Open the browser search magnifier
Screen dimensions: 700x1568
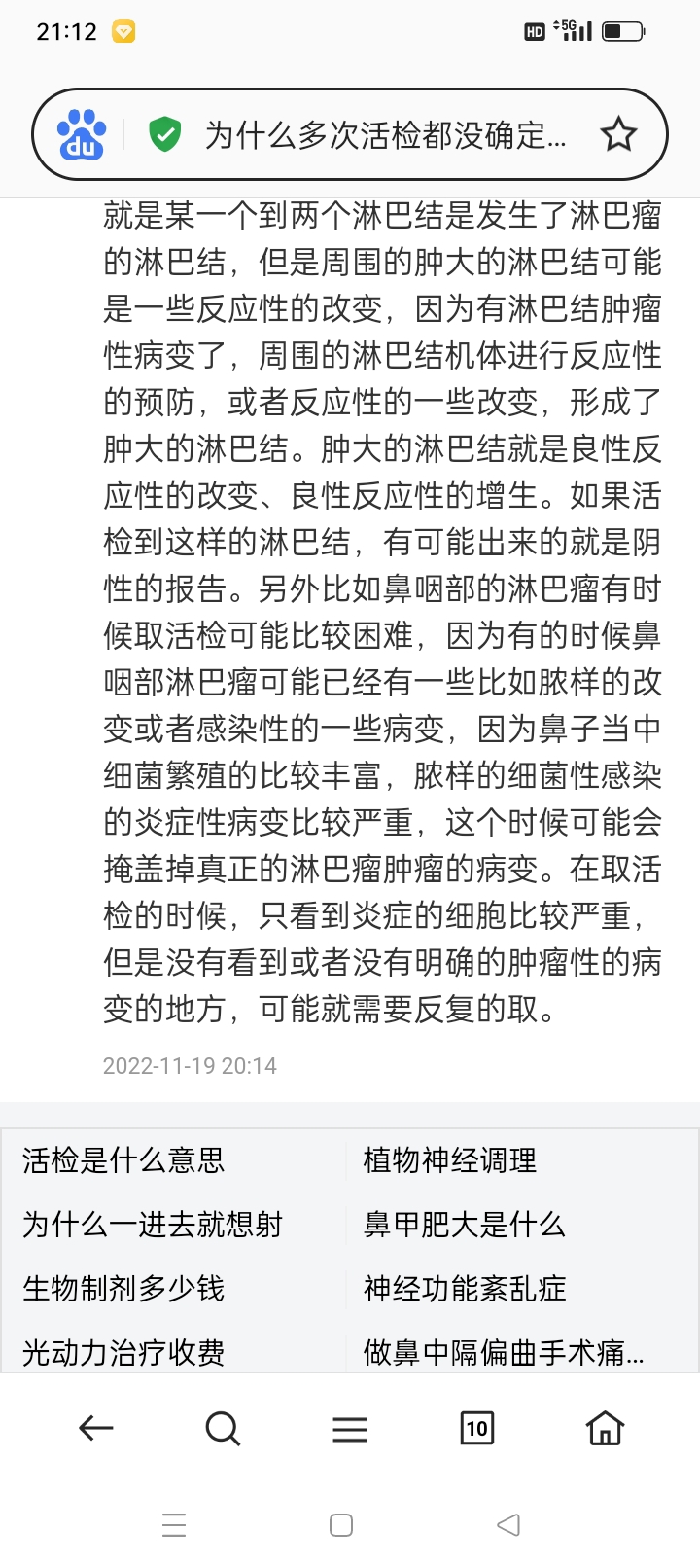click(x=223, y=1428)
